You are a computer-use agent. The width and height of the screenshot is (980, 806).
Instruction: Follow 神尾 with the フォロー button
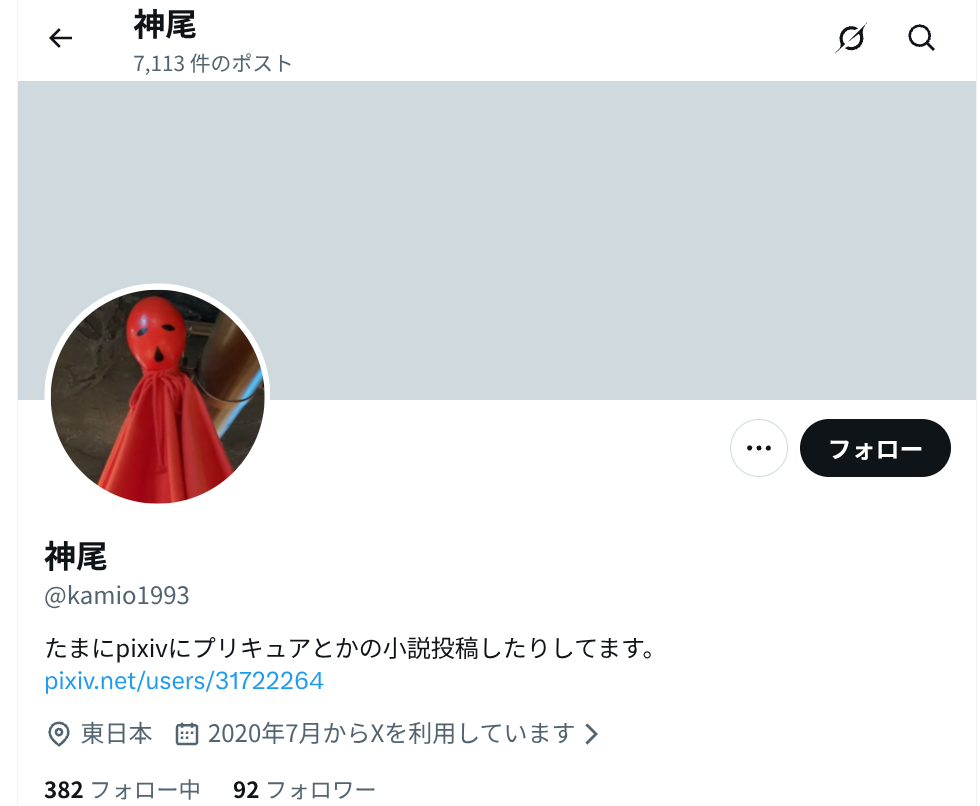click(875, 448)
